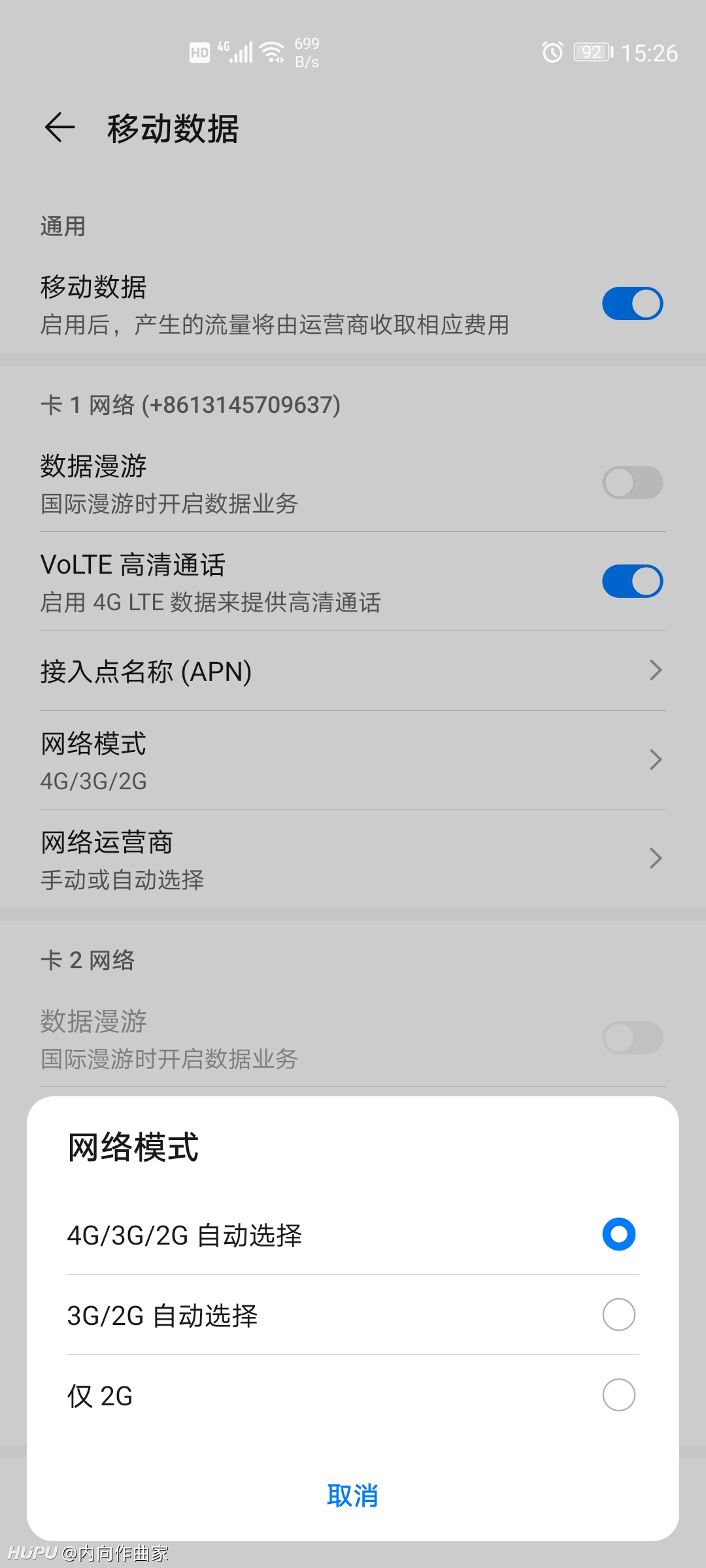The height and width of the screenshot is (1568, 706).
Task: Select 4G/3G/2G 自动选择 network mode
Action: 353,1234
